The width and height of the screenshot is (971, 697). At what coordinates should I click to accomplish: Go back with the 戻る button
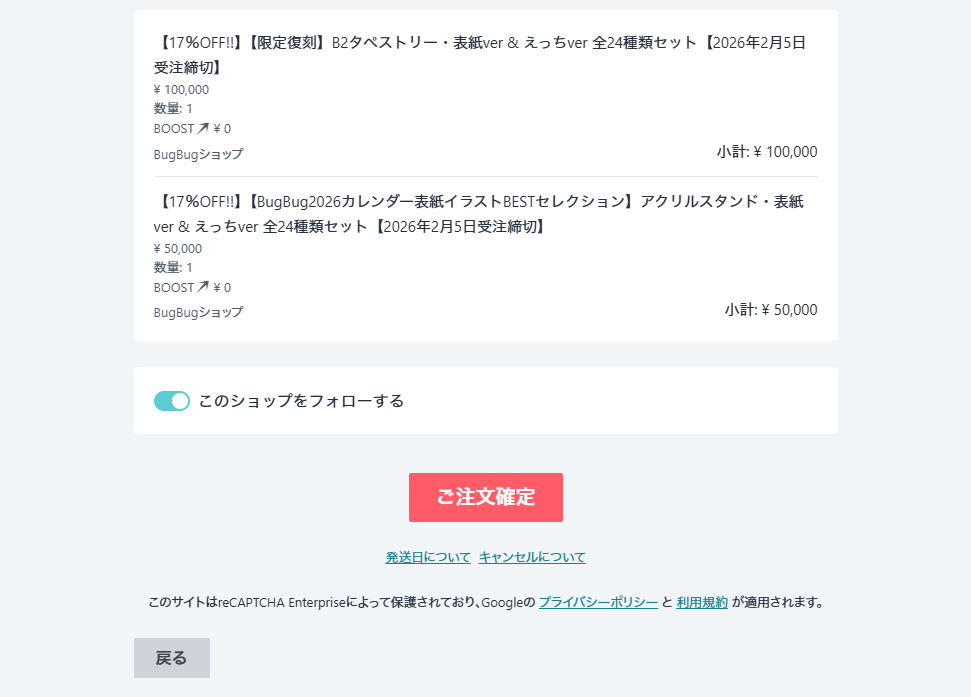point(172,658)
